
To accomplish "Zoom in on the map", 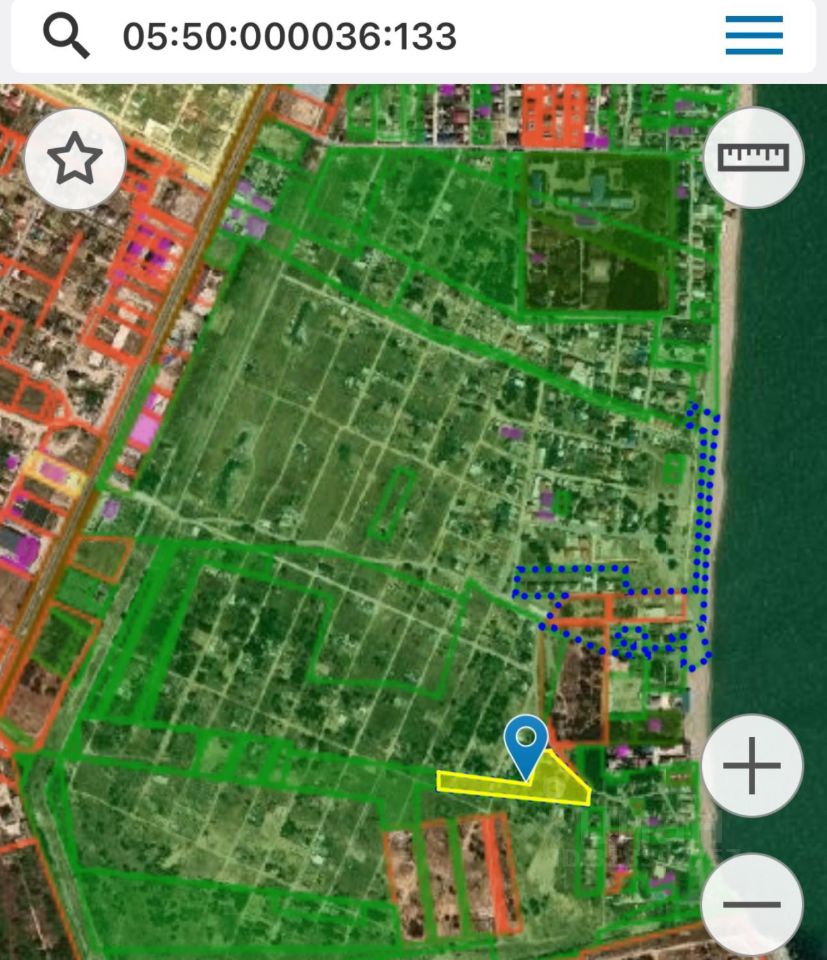I will click(752, 766).
